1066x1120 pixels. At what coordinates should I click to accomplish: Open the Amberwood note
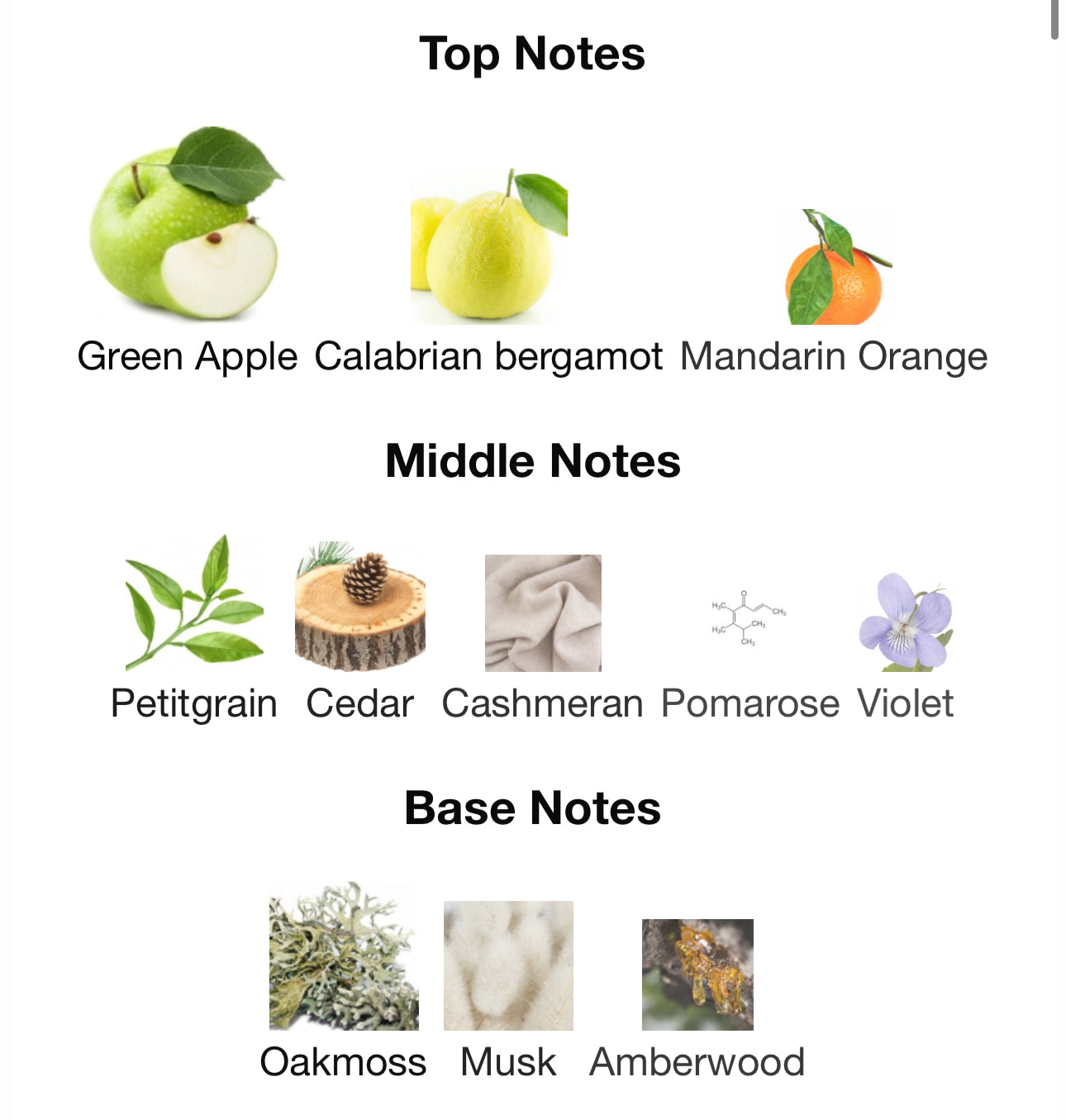tap(697, 975)
